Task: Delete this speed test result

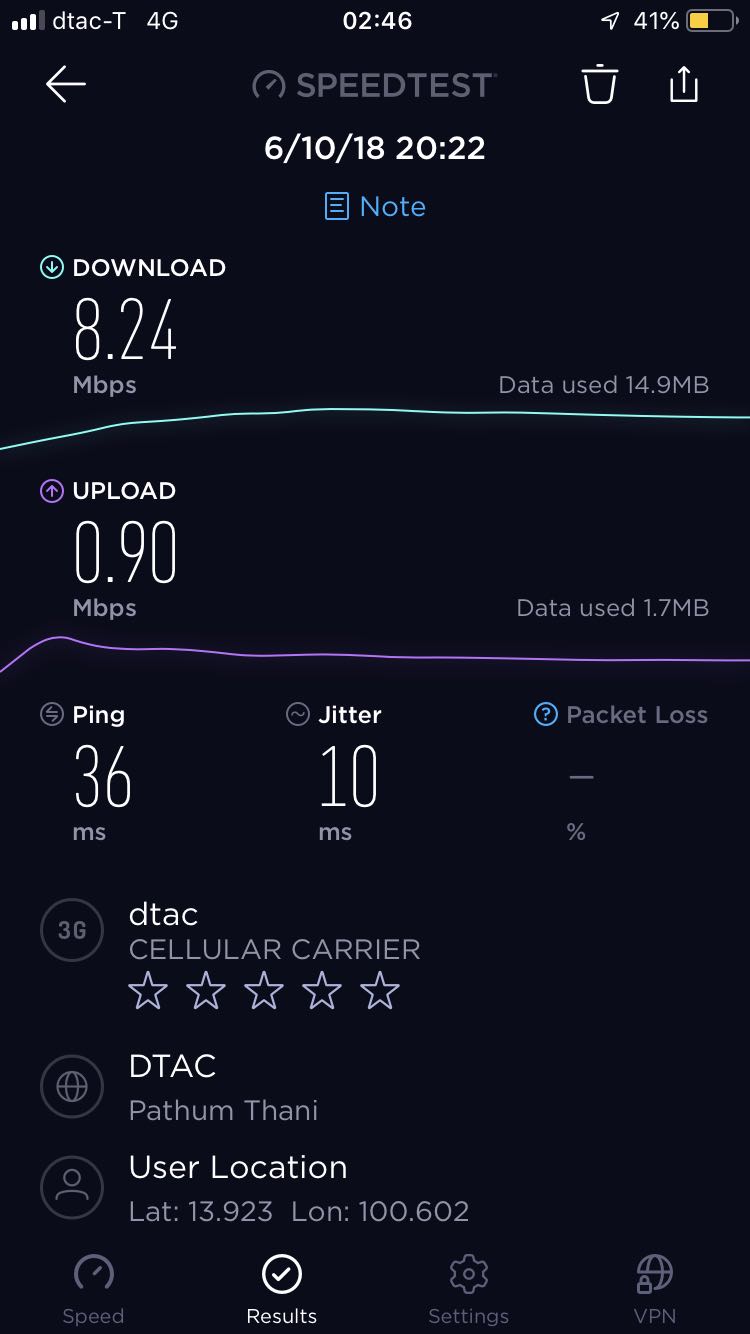Action: pos(599,85)
